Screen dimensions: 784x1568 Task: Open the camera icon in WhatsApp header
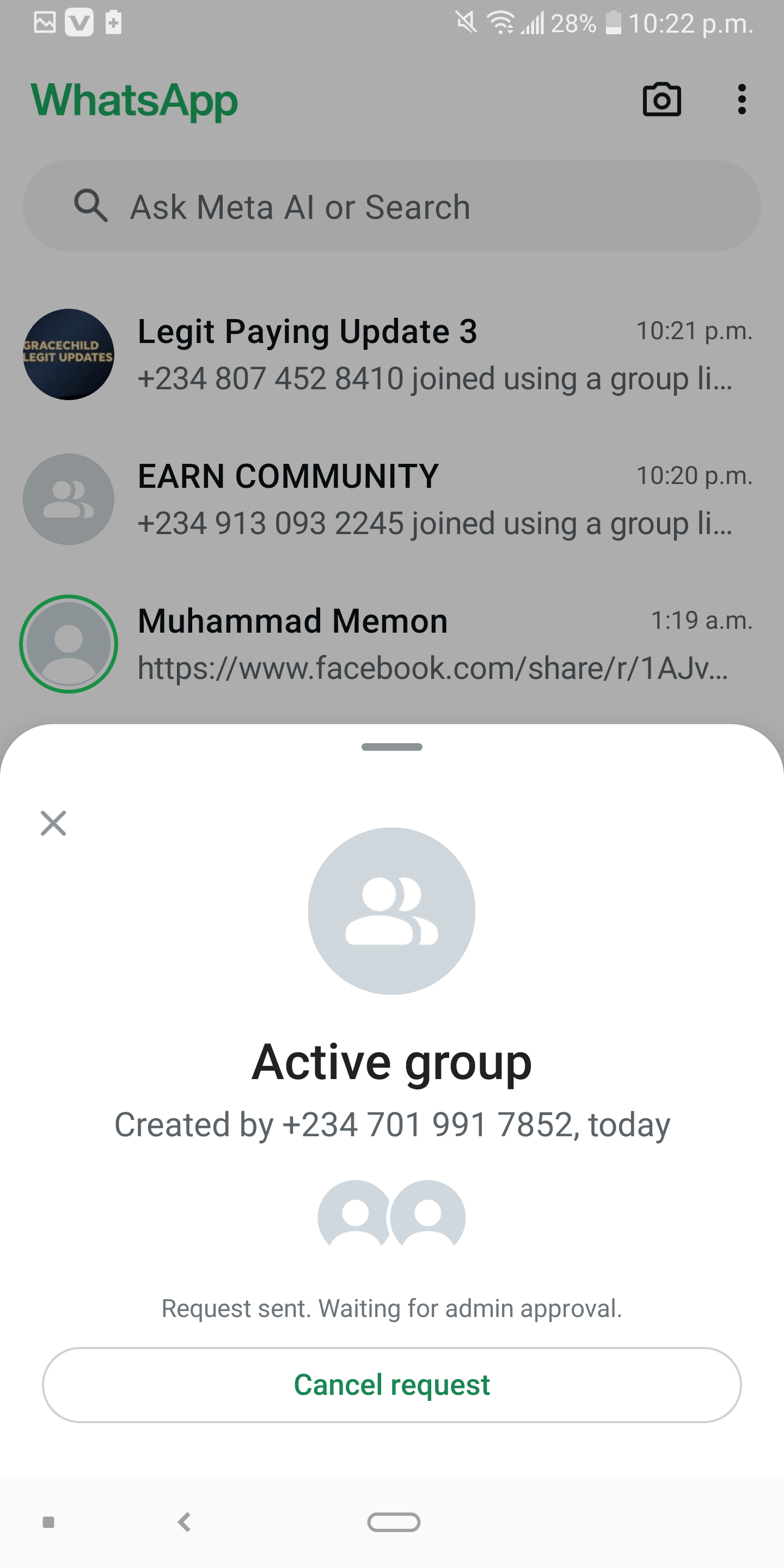[x=661, y=99]
